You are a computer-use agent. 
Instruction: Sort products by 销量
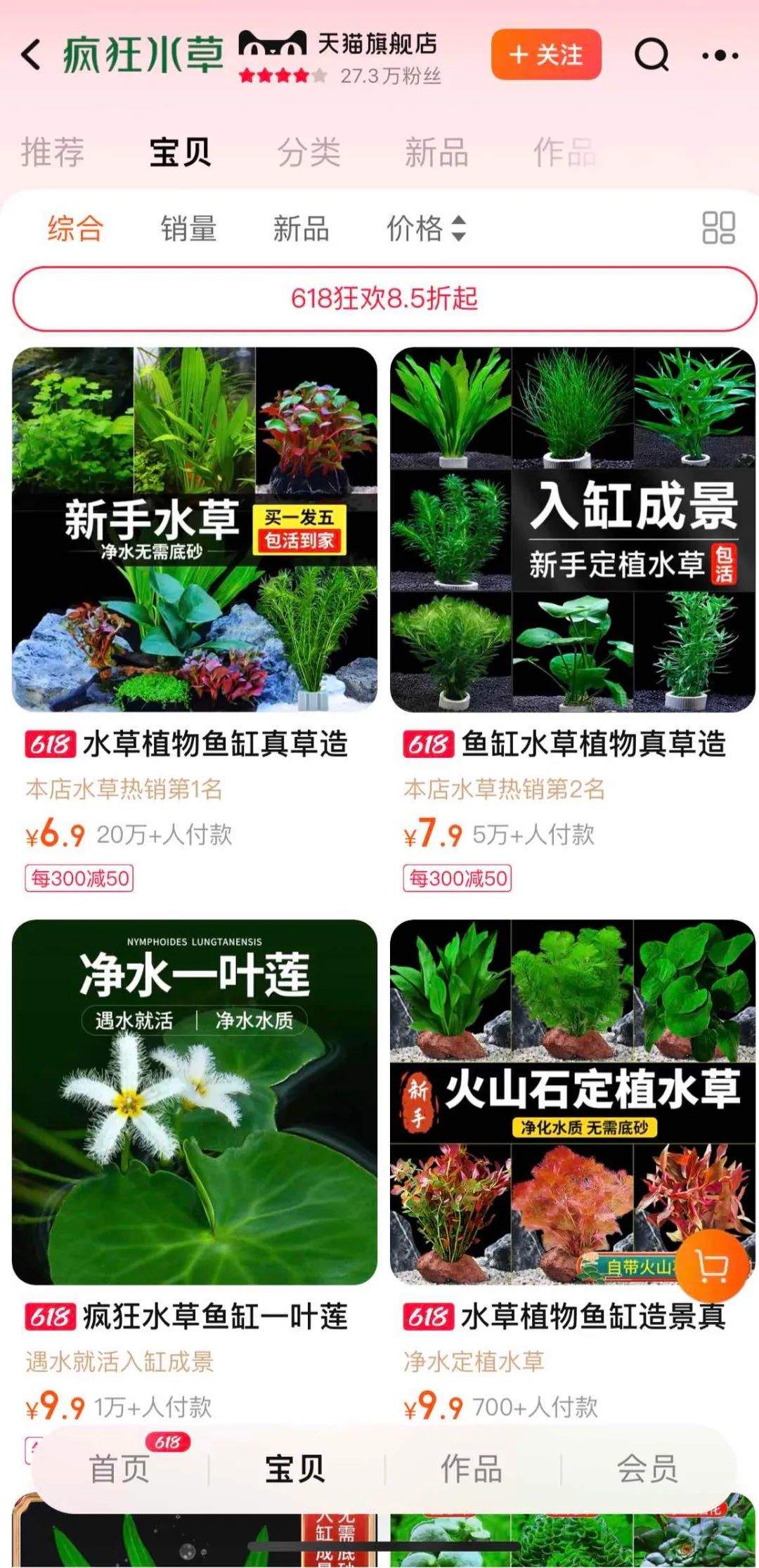[x=188, y=228]
